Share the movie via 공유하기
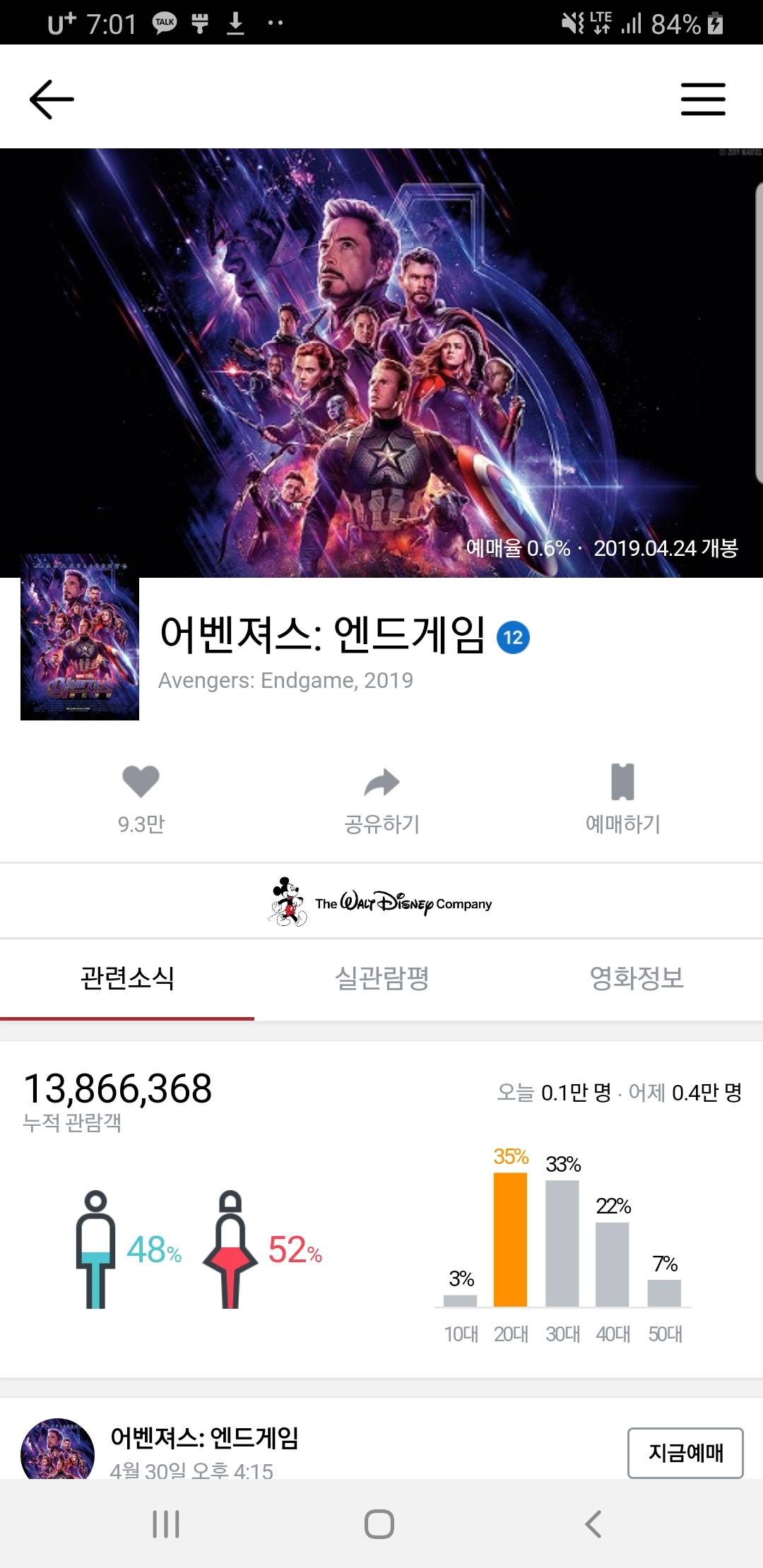The width and height of the screenshot is (763, 1568). pyautogui.click(x=381, y=798)
